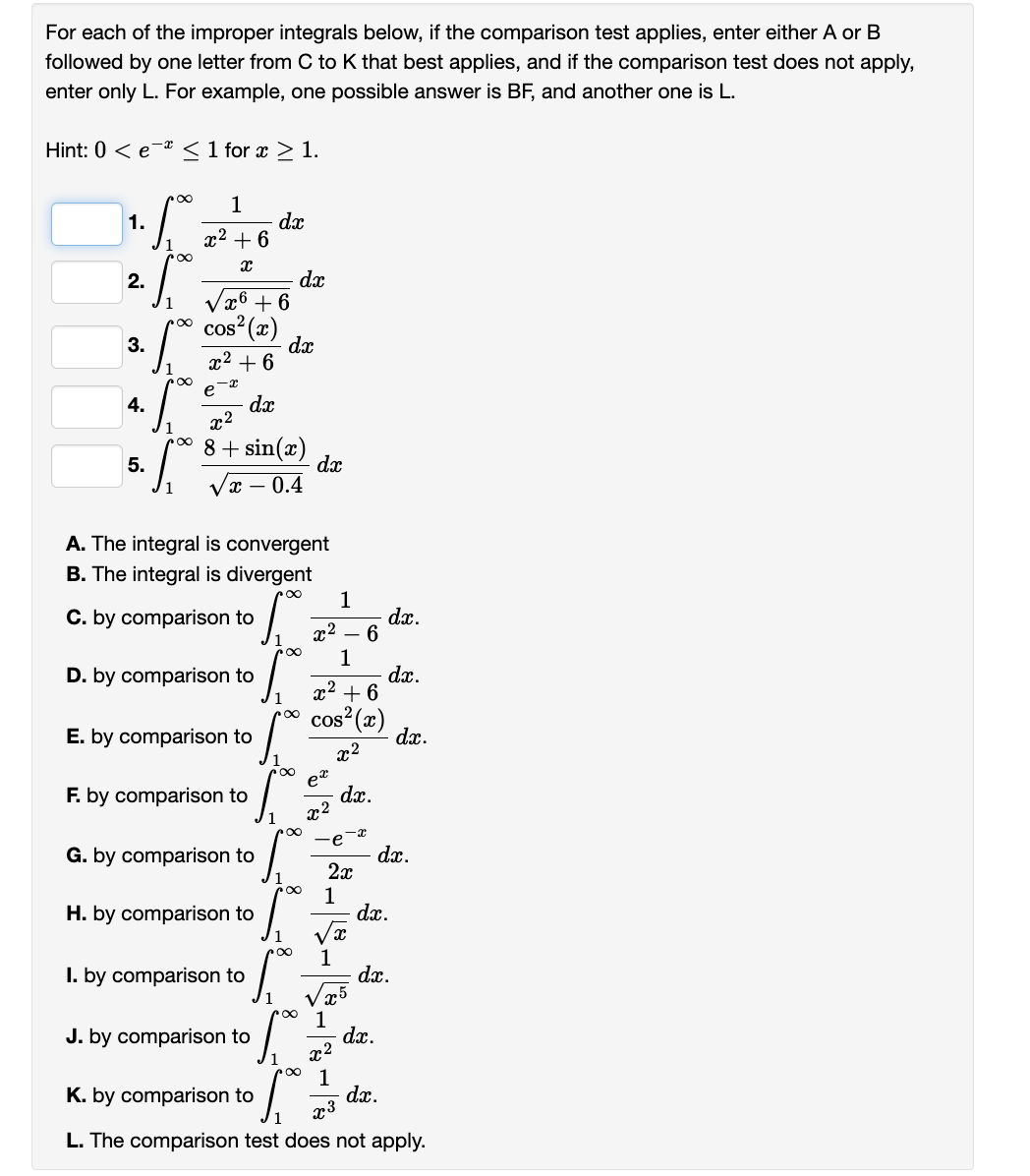This screenshot has width=1030, height=1176.
Task: Click the answer box for integral 2
Action: (x=86, y=281)
